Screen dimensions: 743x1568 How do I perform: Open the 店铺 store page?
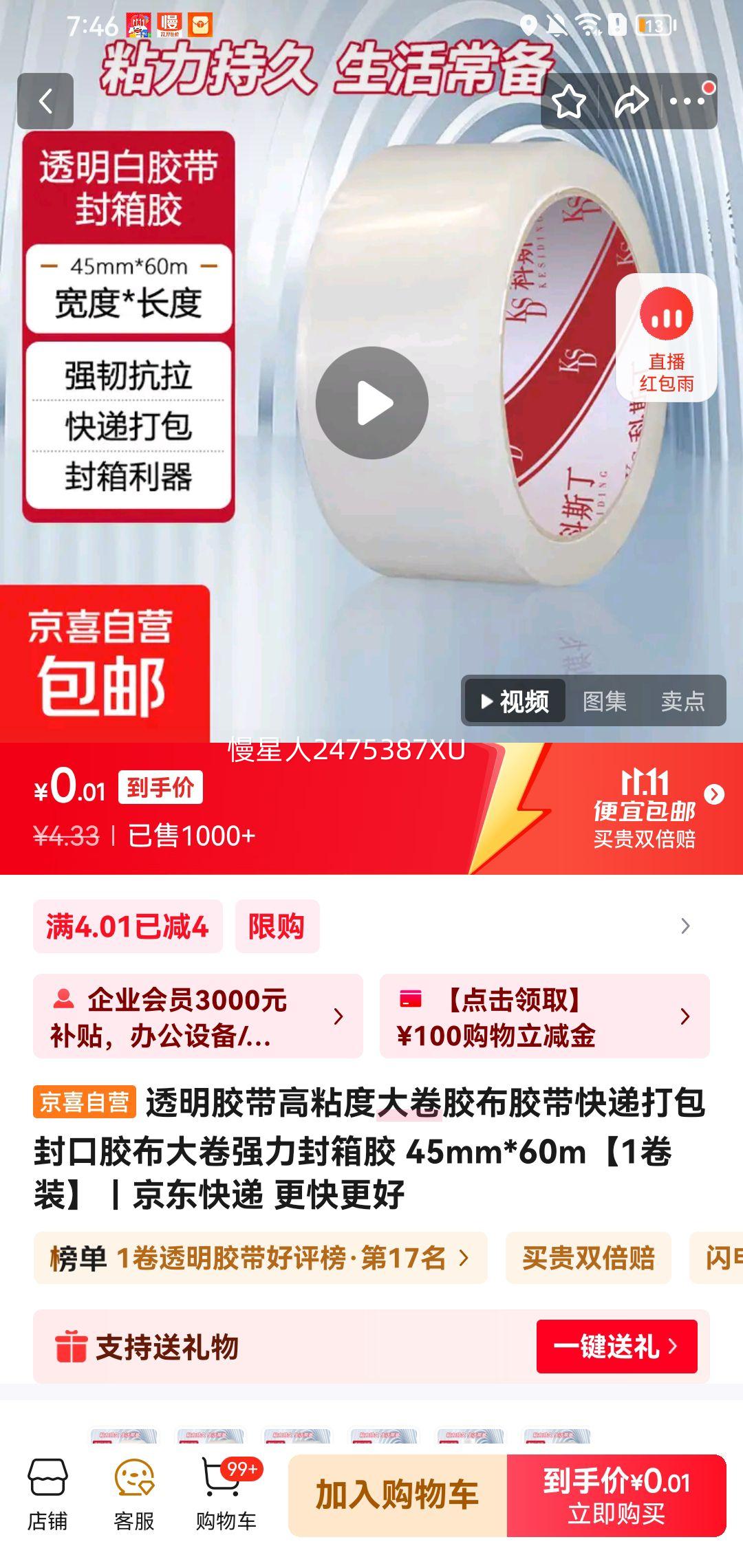47,1494
